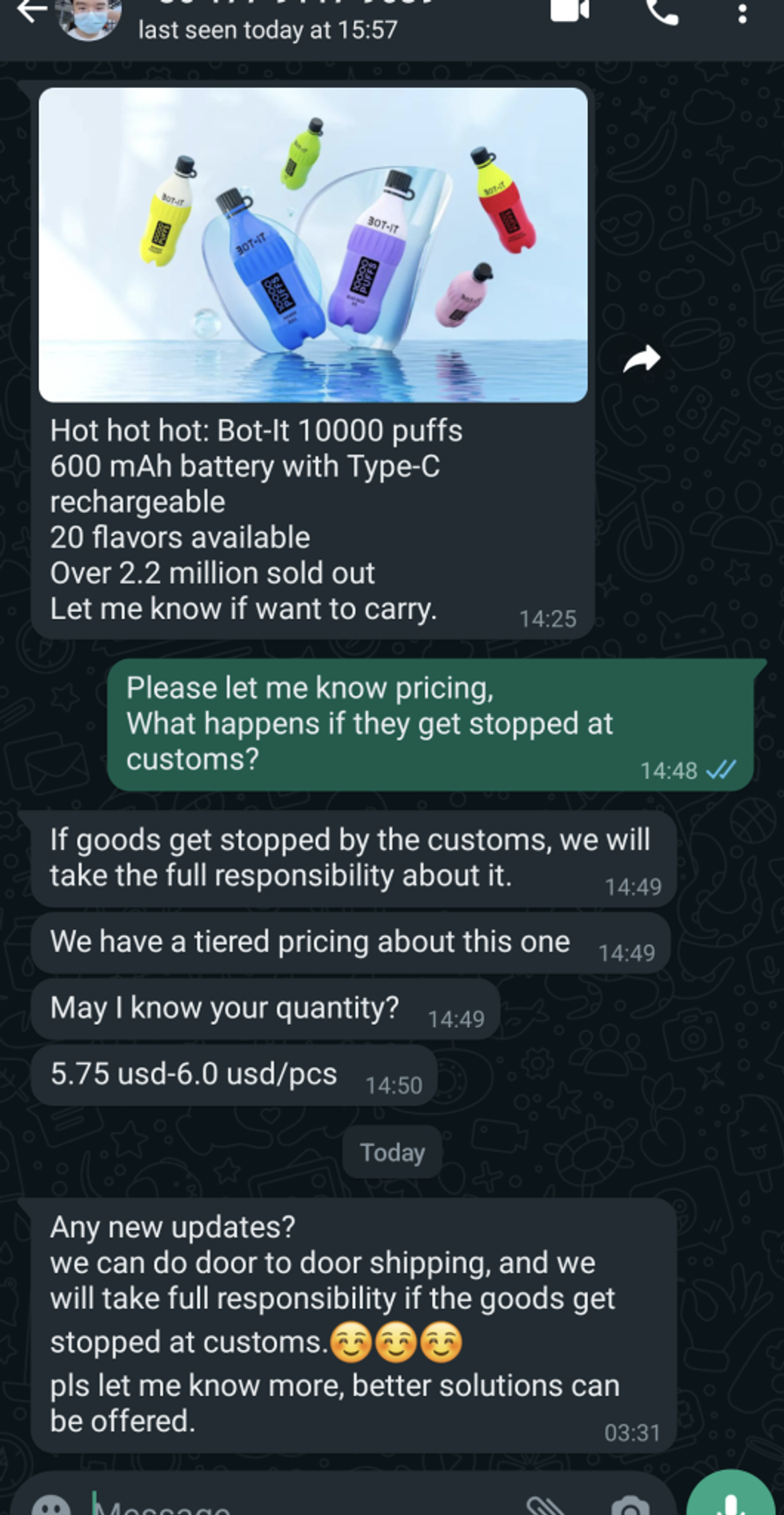
Task: Tap the Today date divider chip
Action: 391,1152
